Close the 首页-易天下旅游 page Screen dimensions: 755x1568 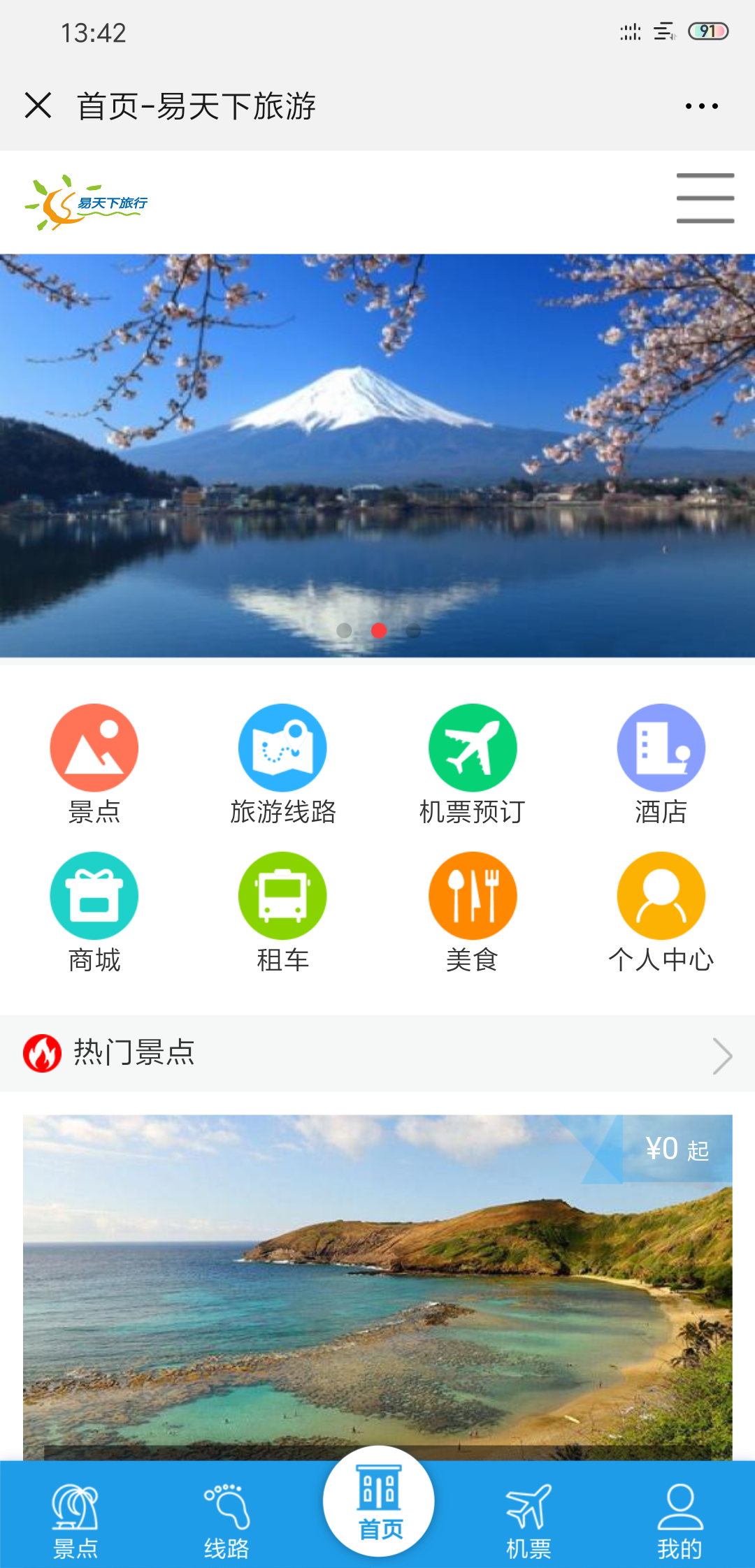(x=38, y=106)
